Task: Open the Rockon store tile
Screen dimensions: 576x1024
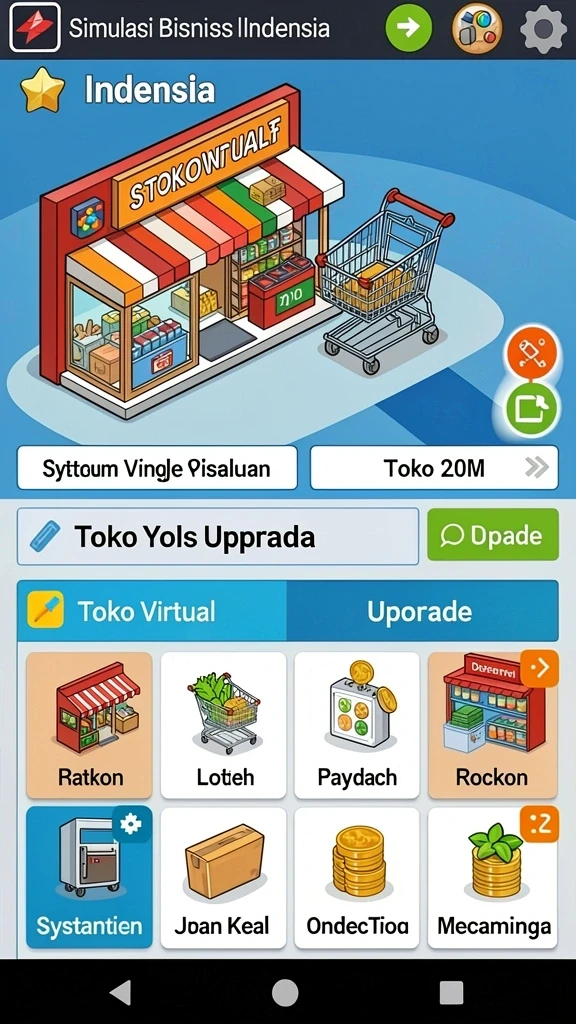Action: click(492, 725)
